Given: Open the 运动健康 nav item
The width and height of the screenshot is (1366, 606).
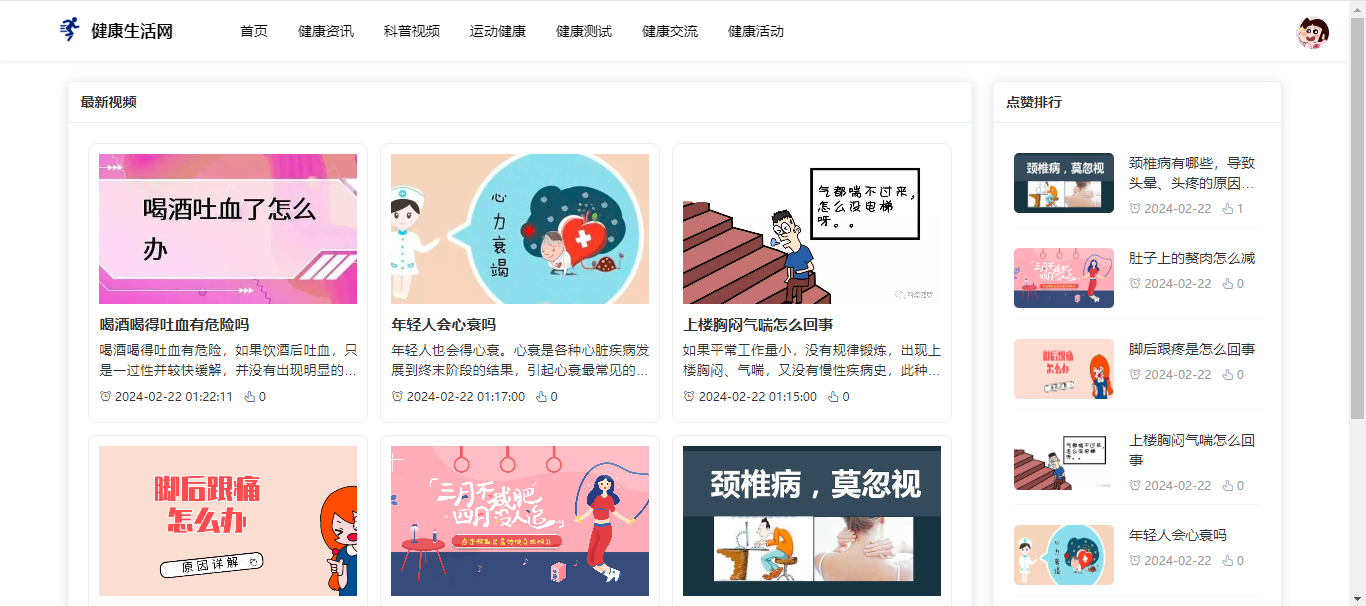Looking at the screenshot, I should [498, 31].
